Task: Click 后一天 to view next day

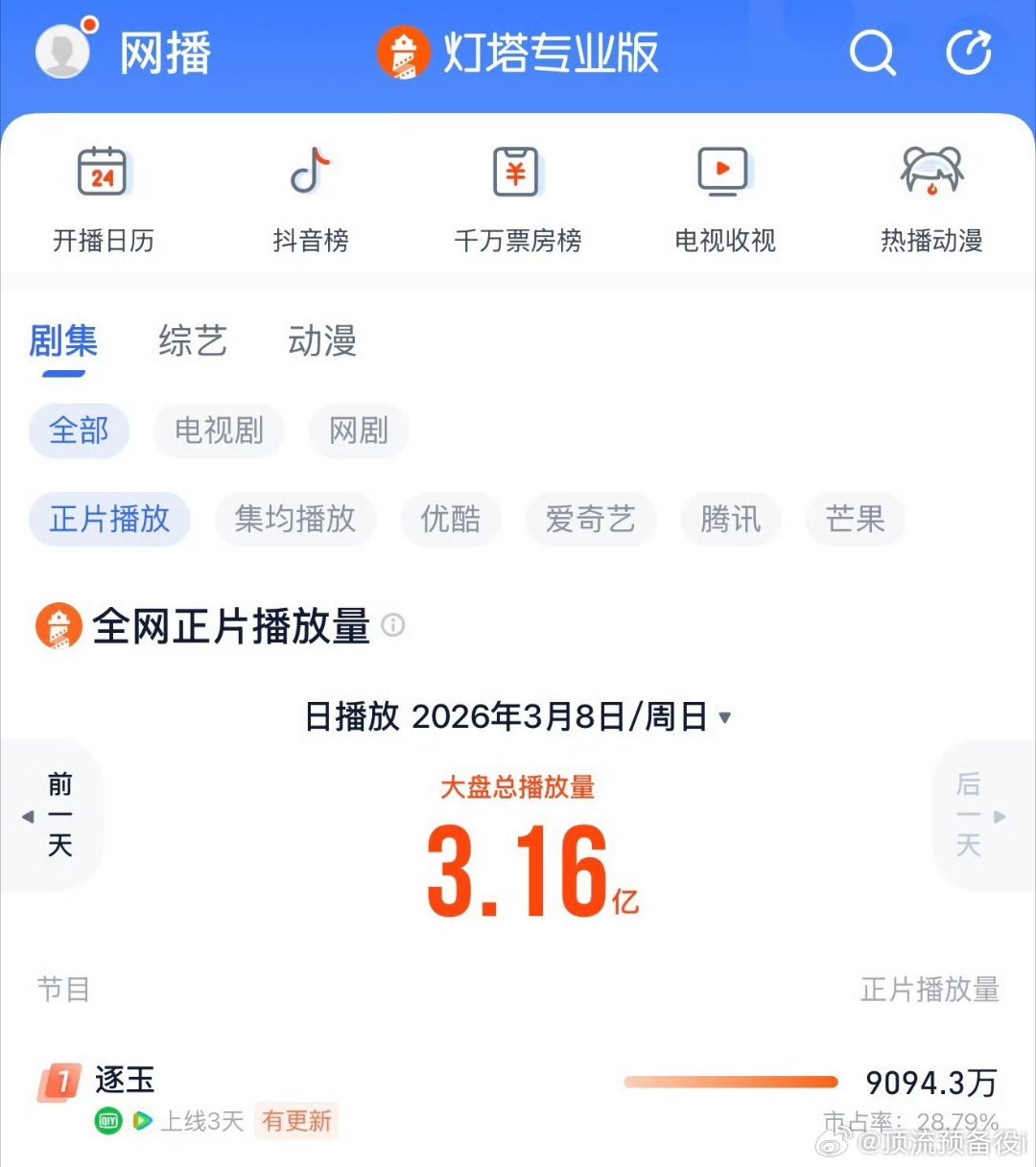Action: [967, 814]
